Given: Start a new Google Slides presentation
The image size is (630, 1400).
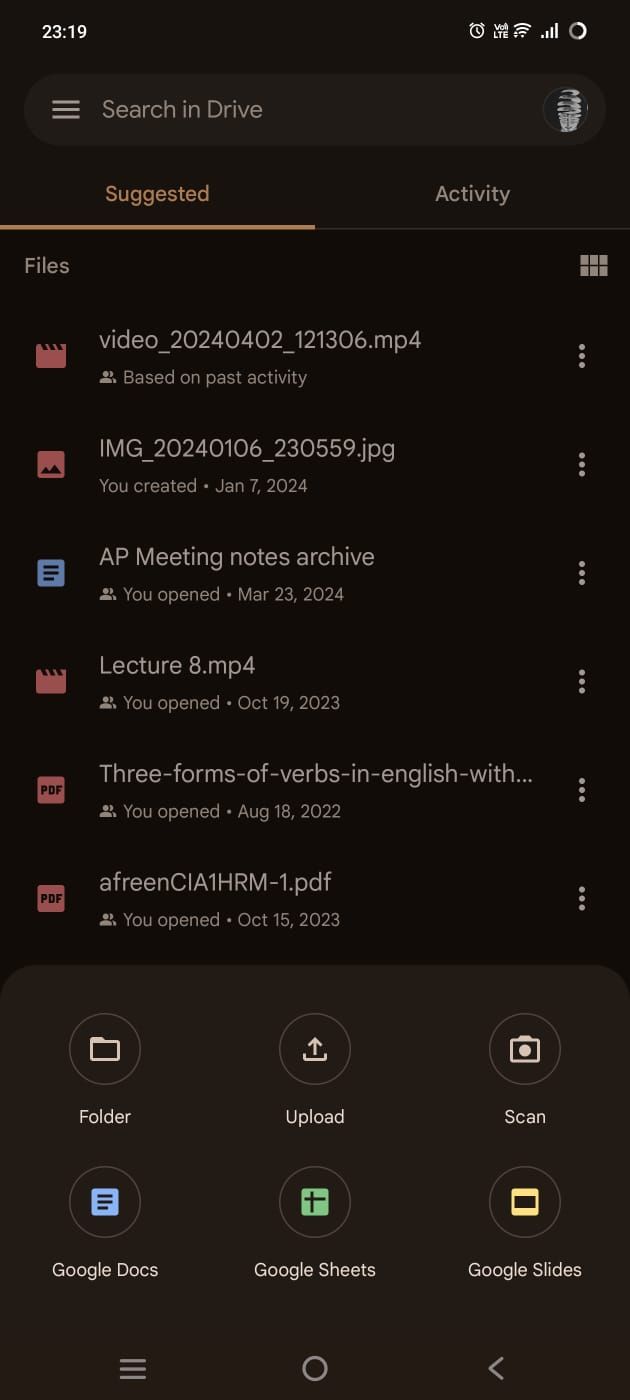Looking at the screenshot, I should point(525,1201).
